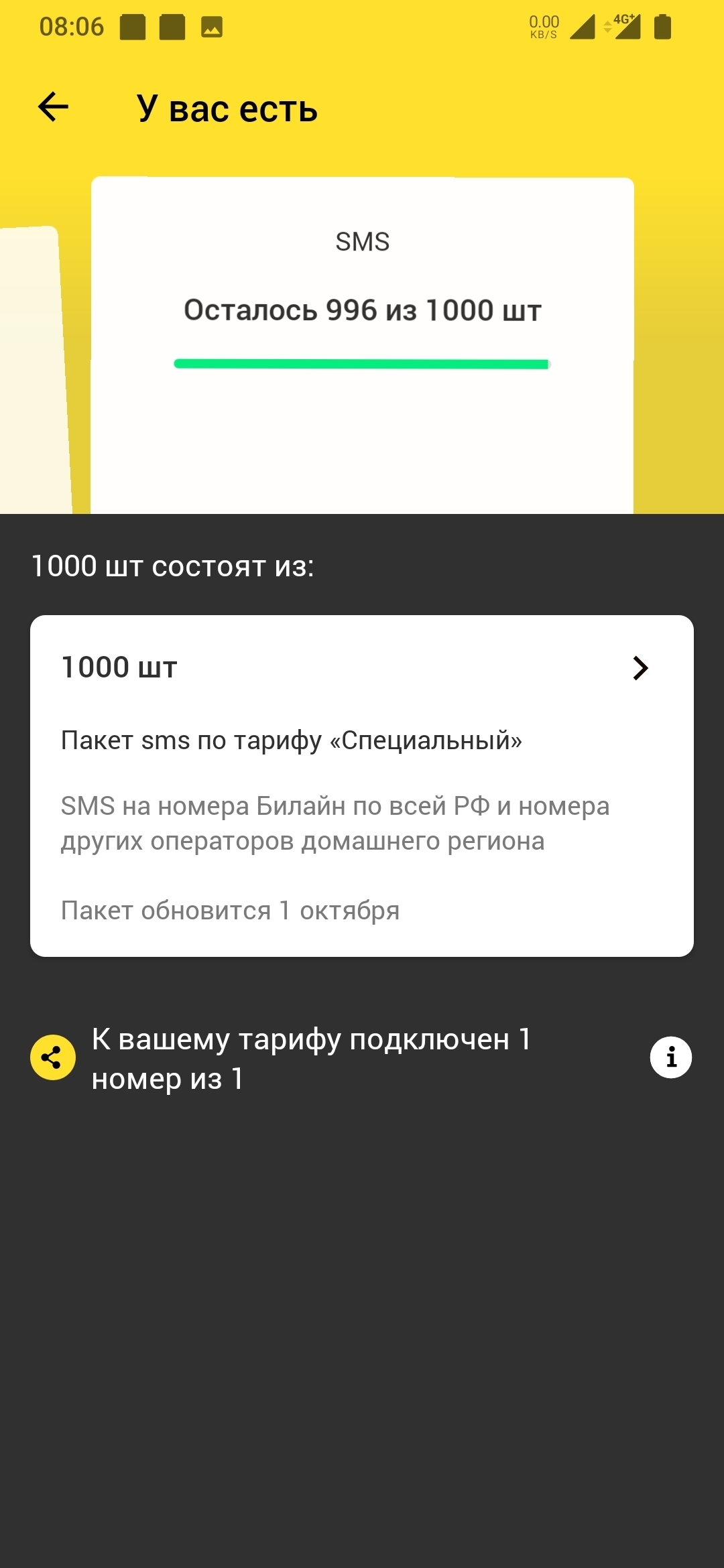Open the info icon for connected numbers

coord(670,1057)
